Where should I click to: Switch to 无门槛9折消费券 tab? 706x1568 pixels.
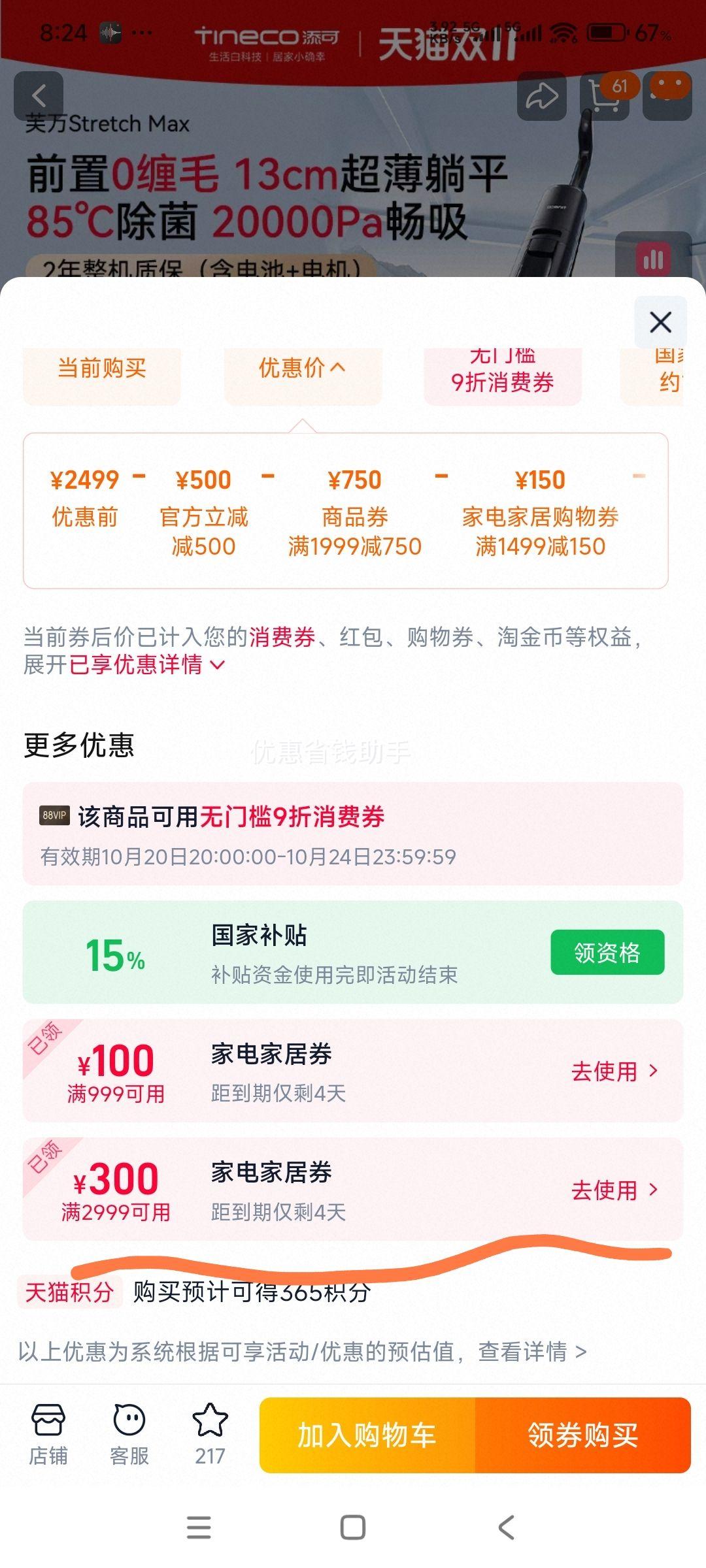pos(502,374)
